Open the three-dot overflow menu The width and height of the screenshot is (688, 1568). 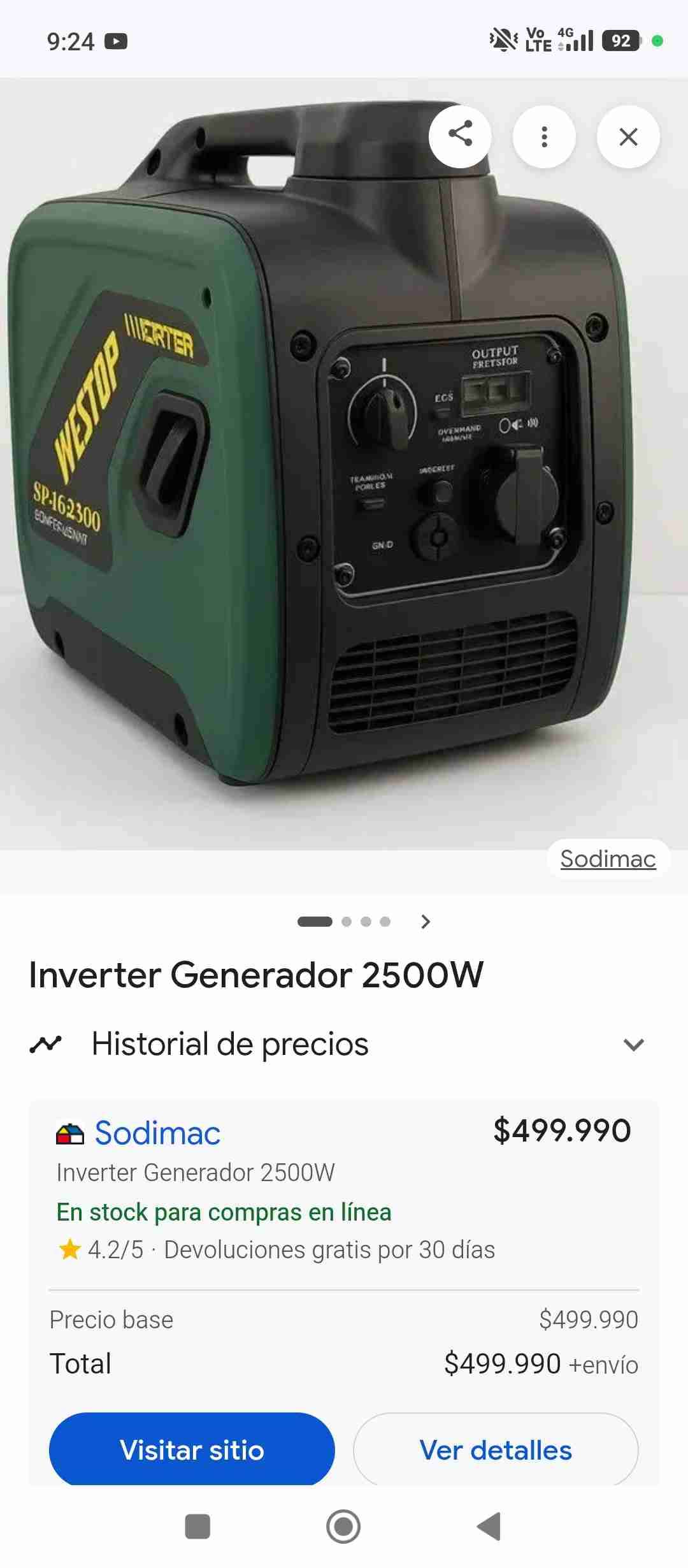[x=544, y=136]
